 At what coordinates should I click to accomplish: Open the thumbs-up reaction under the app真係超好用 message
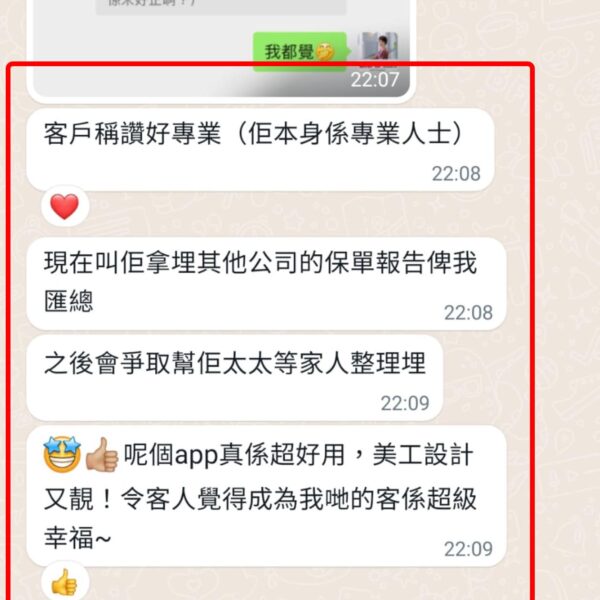[x=64, y=582]
